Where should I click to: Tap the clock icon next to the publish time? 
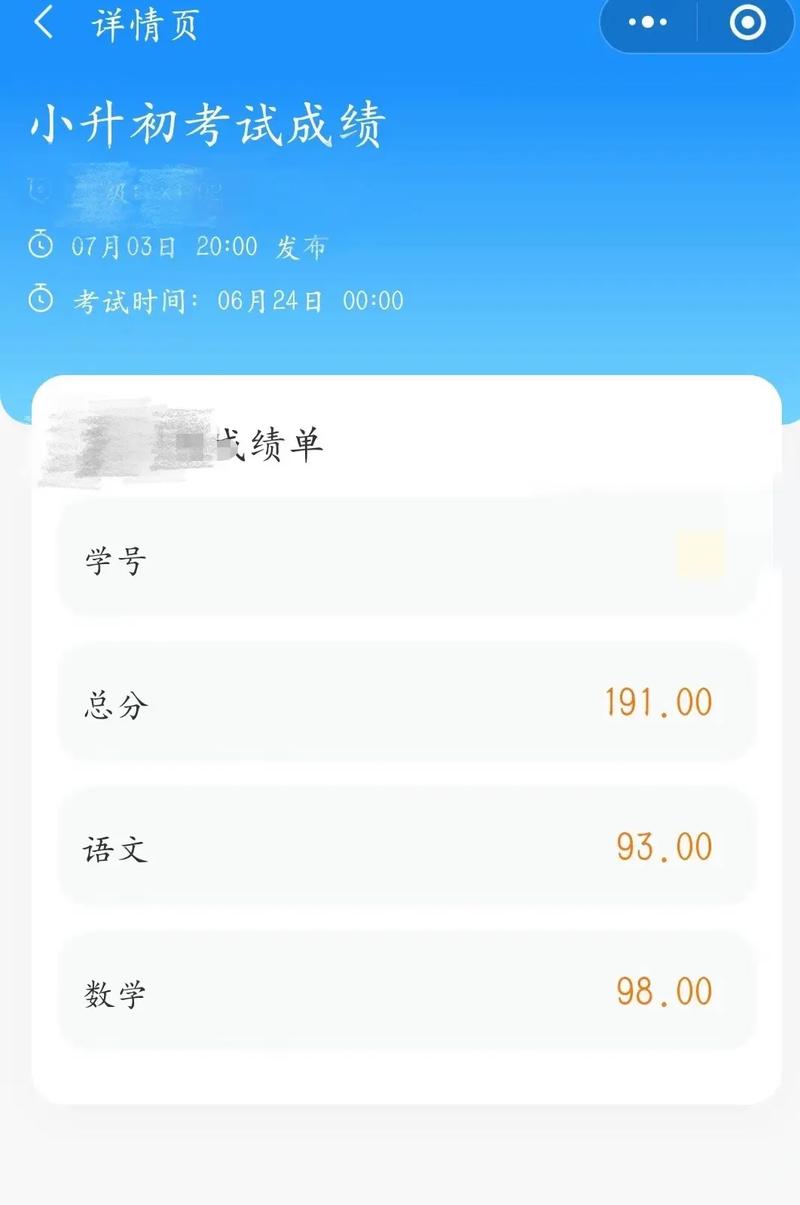point(39,245)
